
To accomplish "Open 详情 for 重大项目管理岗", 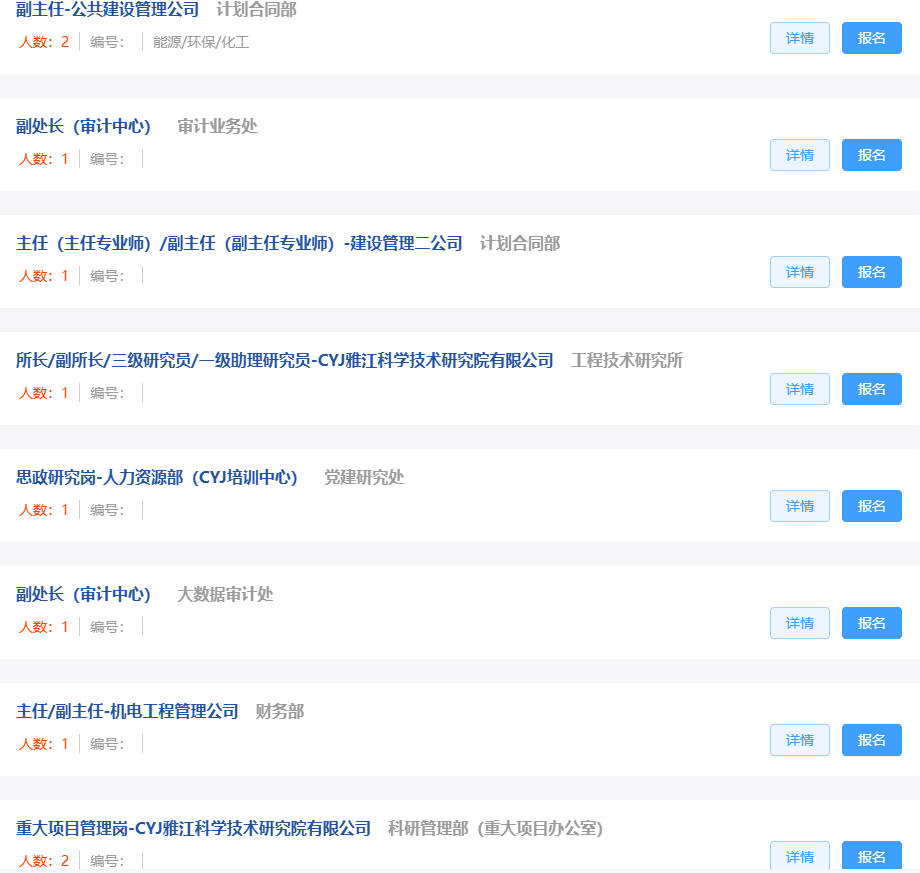I will point(799,856).
